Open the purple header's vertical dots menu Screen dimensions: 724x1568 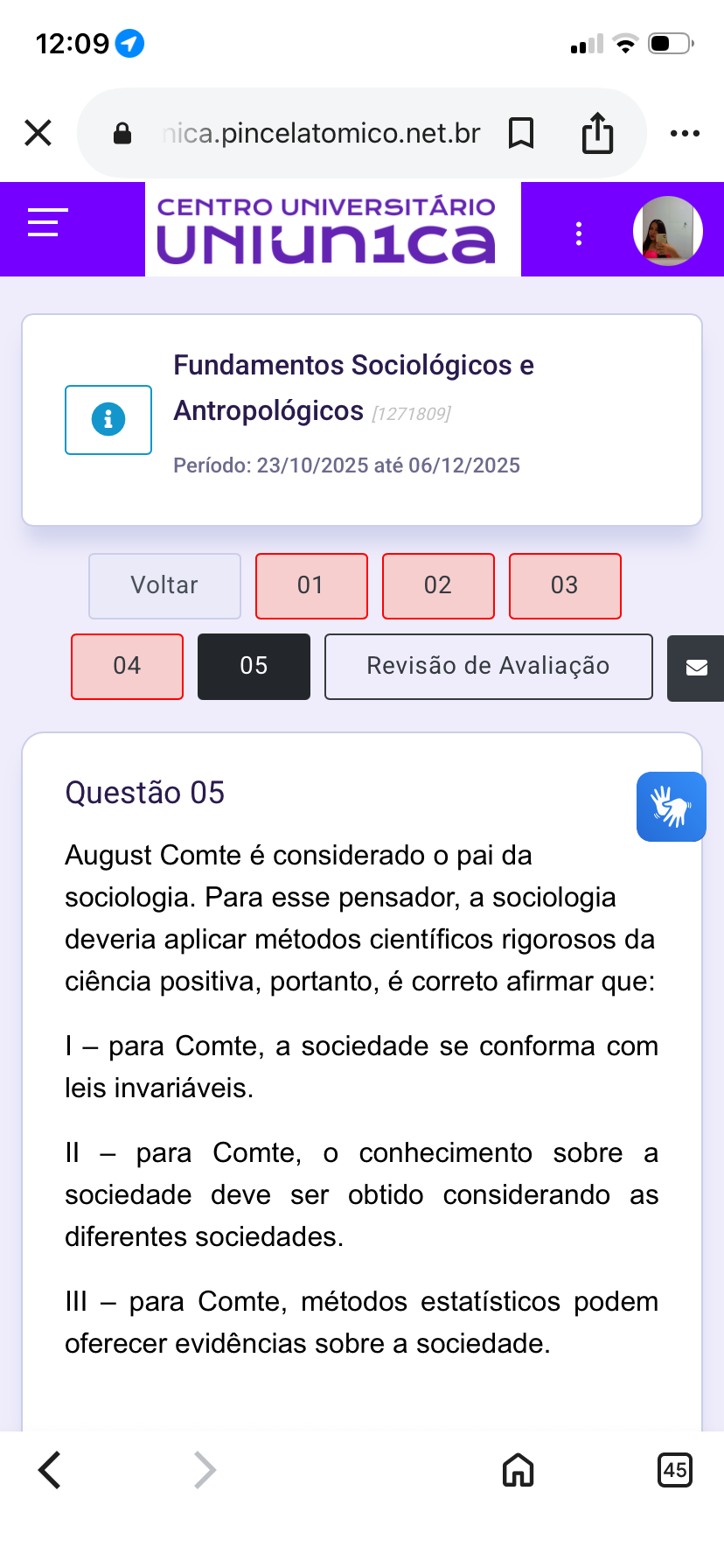point(579,233)
